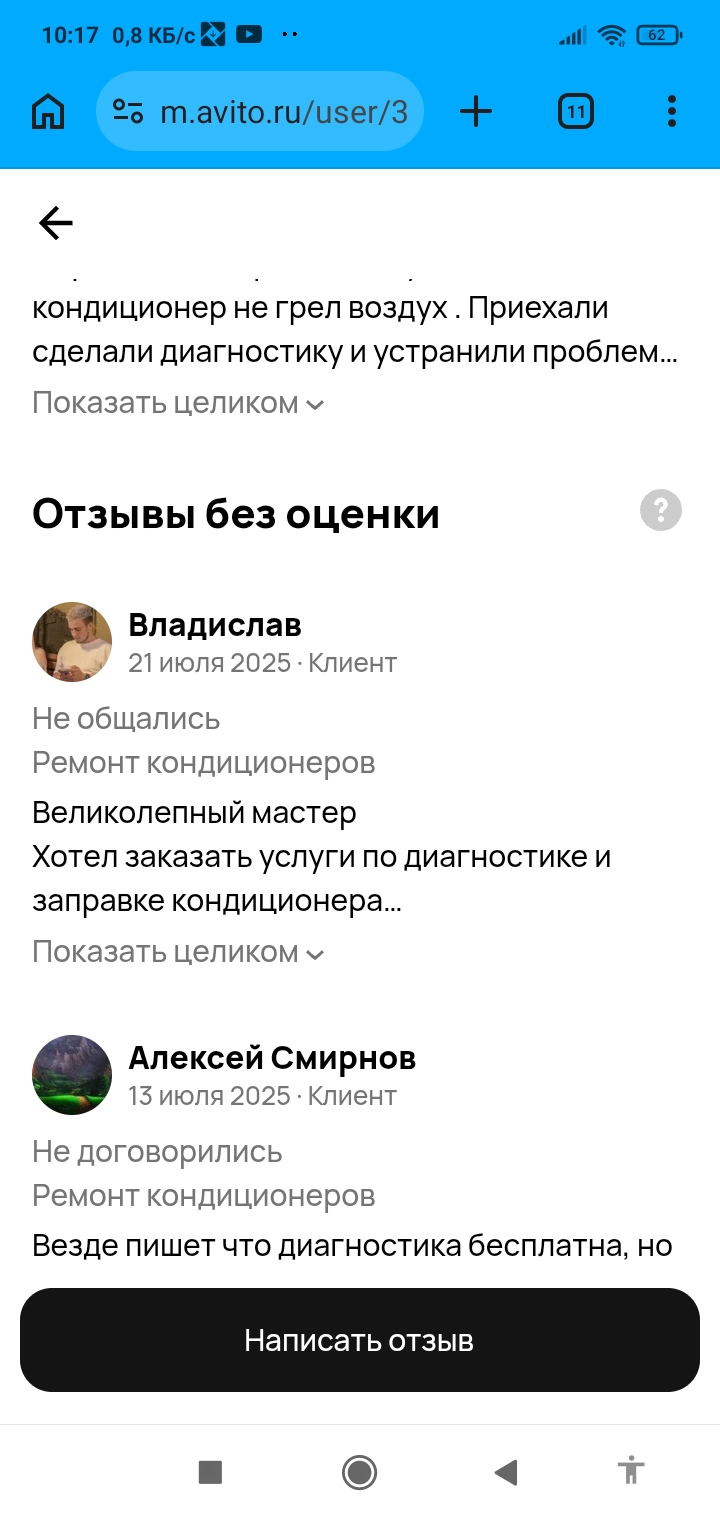Tap the system back navigation button

coord(506,1471)
